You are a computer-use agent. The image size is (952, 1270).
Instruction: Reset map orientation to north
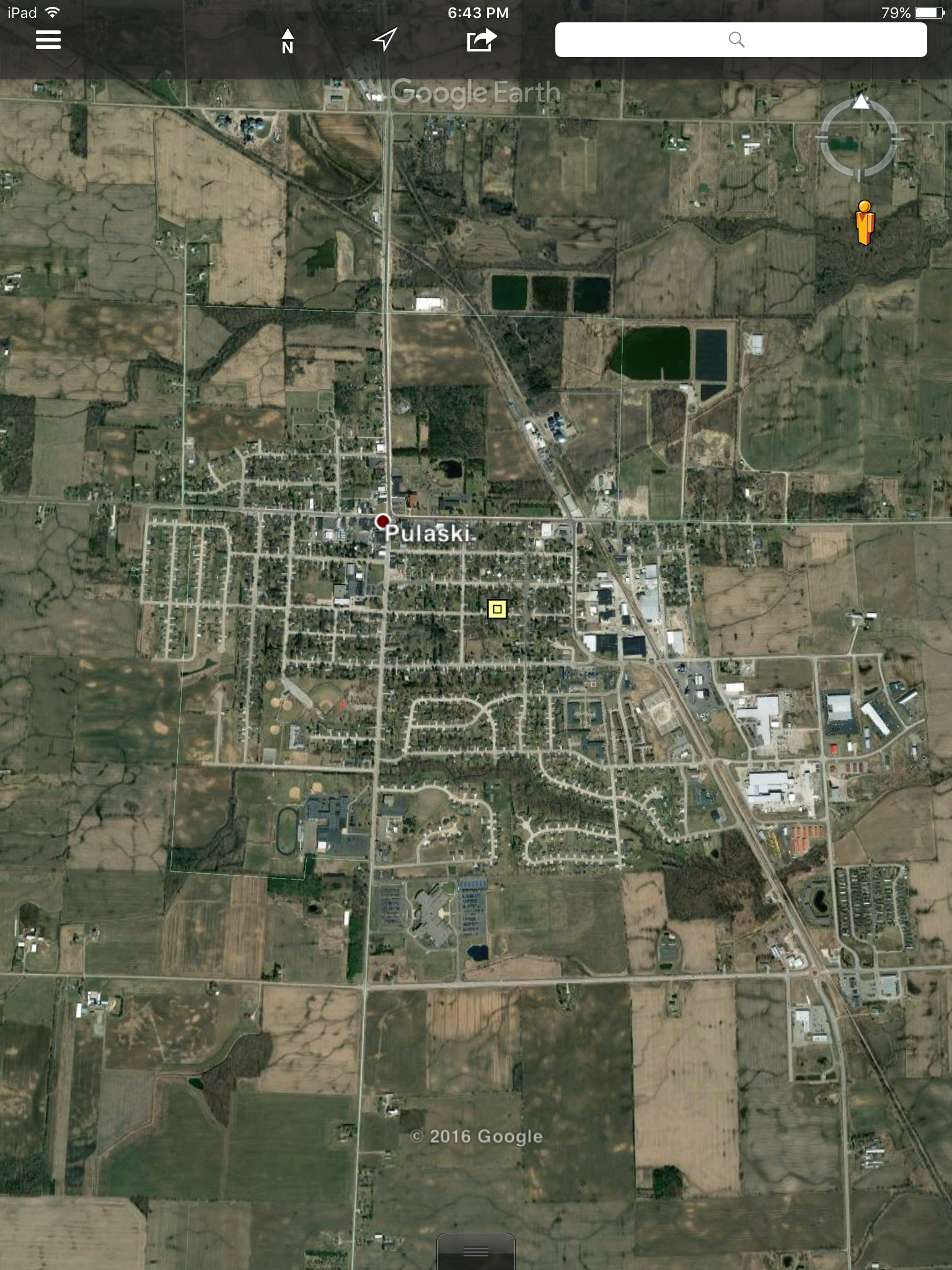pos(288,41)
